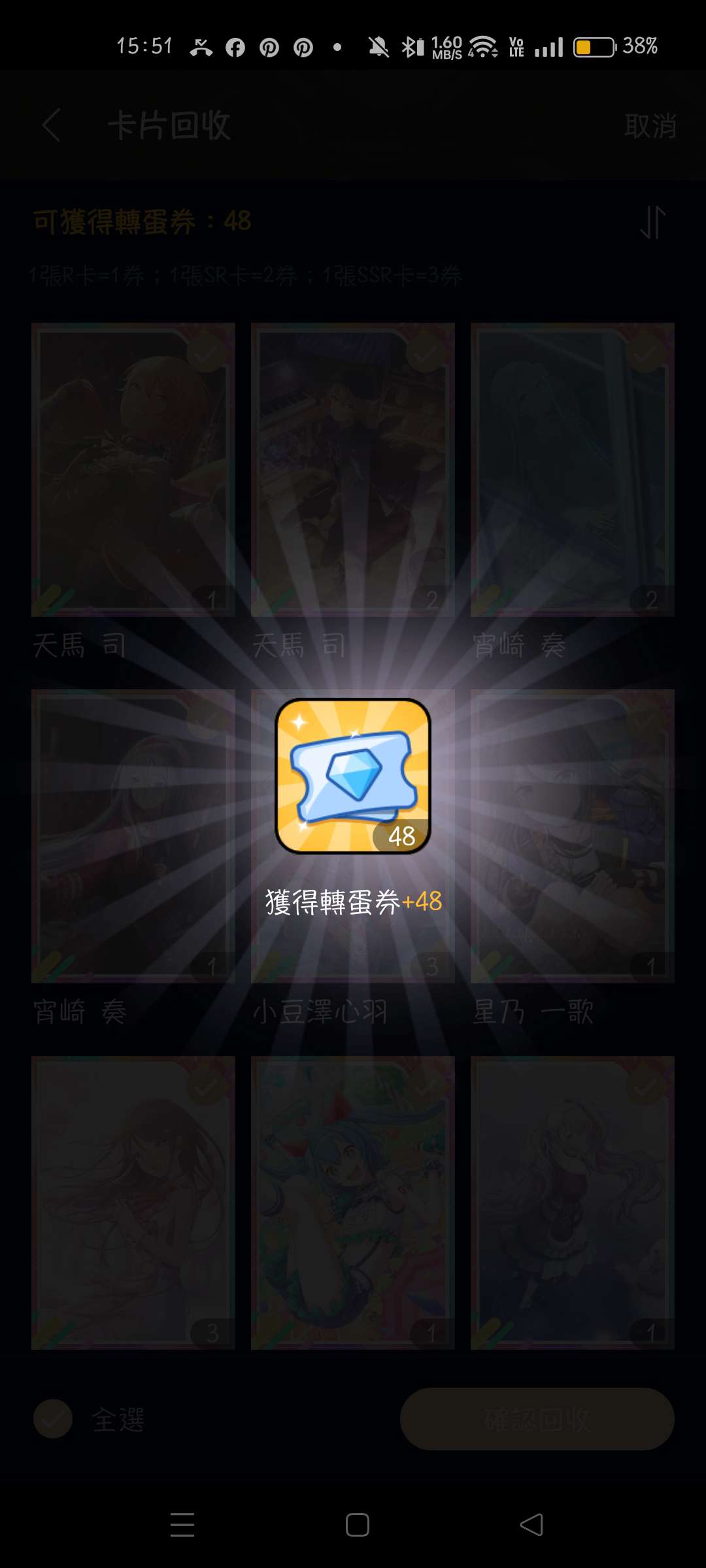
Task: Tap the gacha ticket reward icon to dismiss it
Action: 353,776
